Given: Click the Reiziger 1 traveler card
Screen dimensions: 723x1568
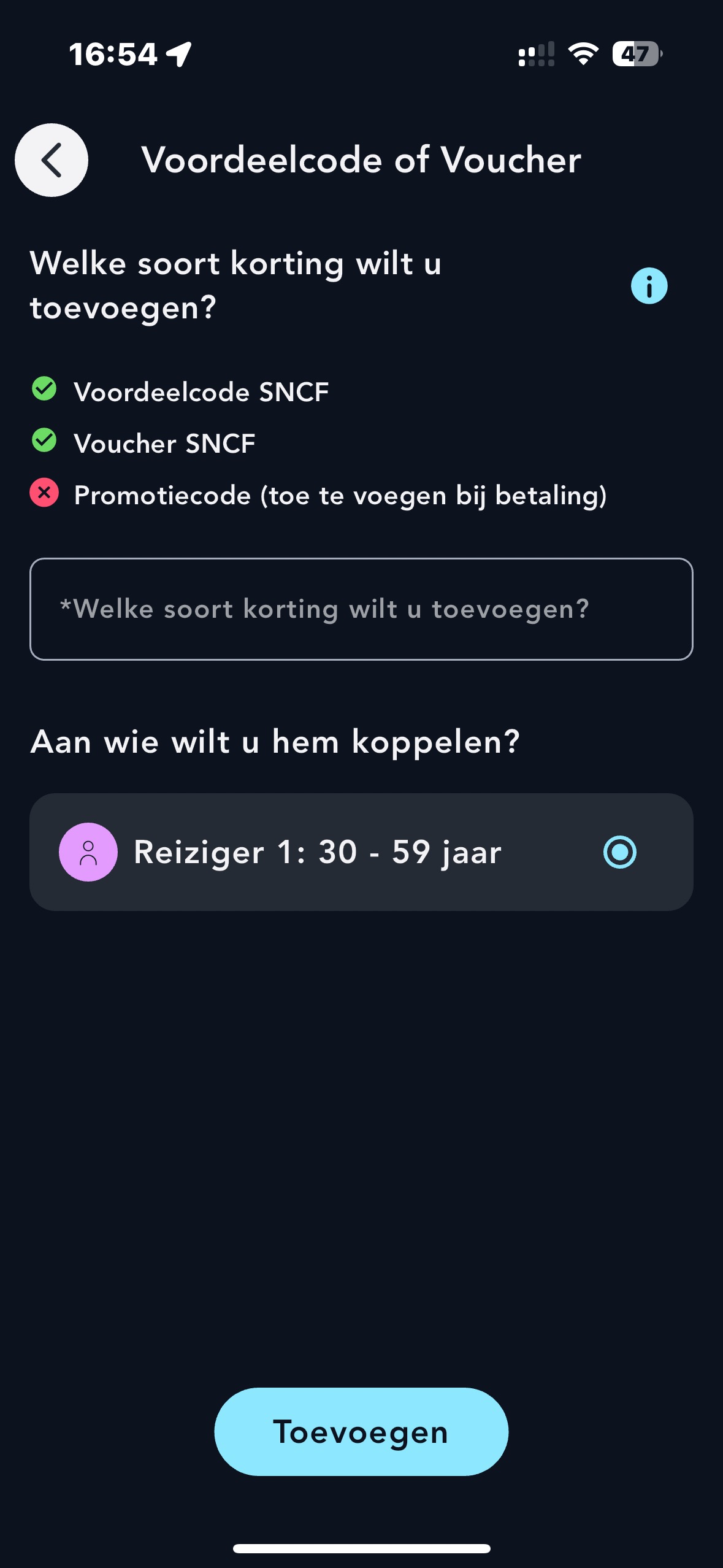Looking at the screenshot, I should click(x=361, y=851).
